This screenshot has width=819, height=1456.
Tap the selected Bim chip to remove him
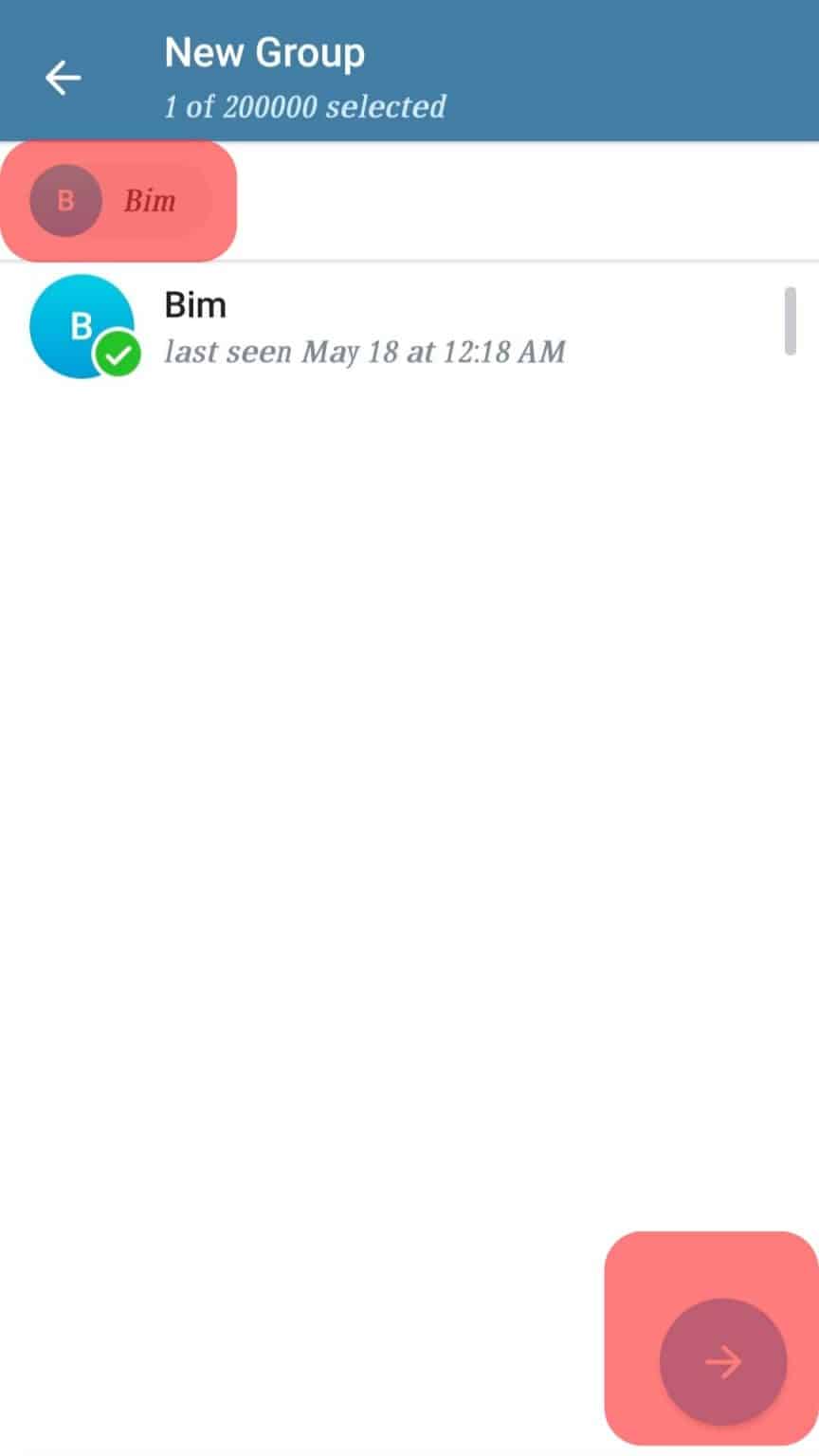click(118, 200)
